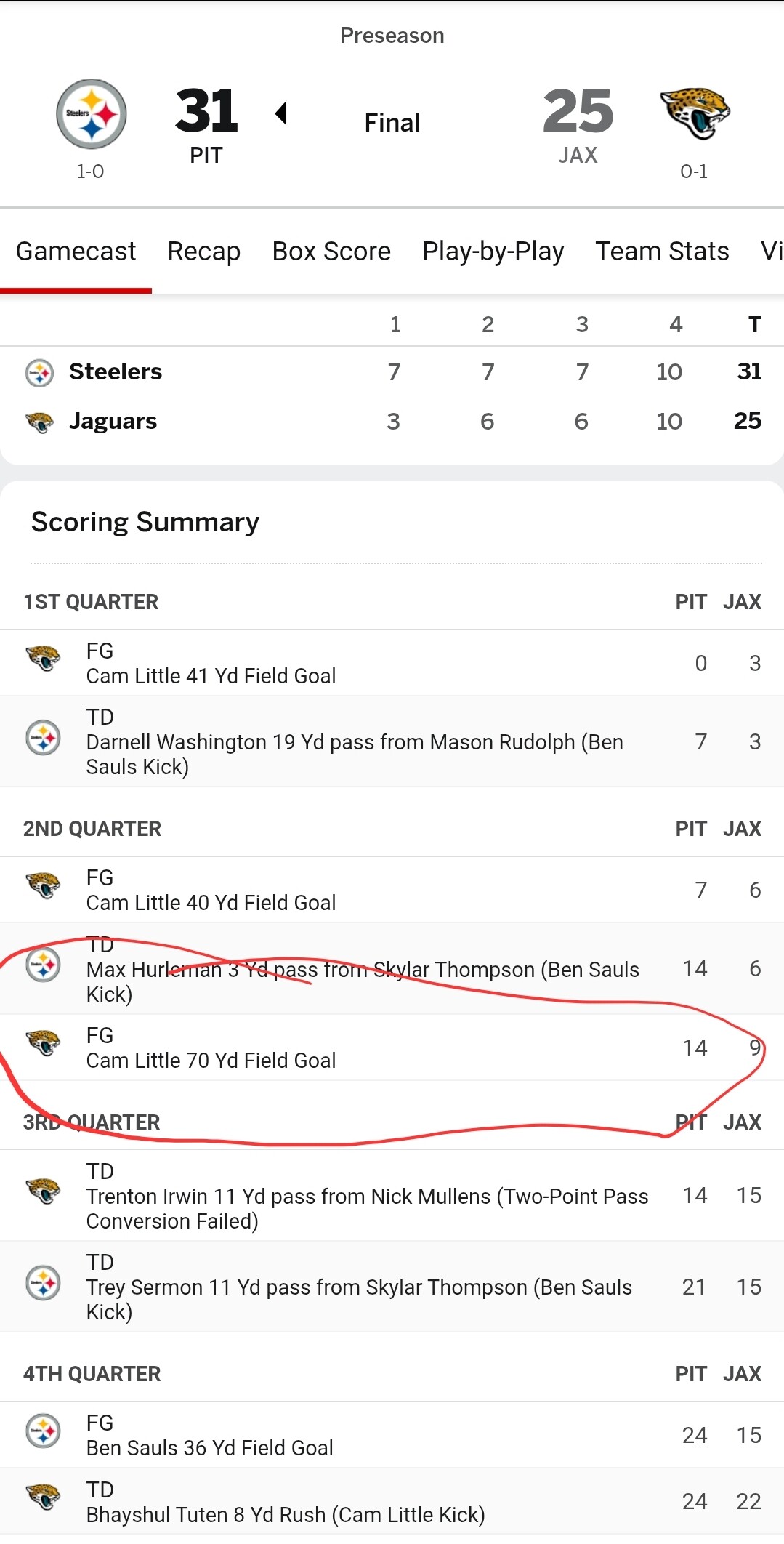This screenshot has width=784, height=1544.
Task: Open the Steelers team logo in header
Action: click(x=92, y=114)
